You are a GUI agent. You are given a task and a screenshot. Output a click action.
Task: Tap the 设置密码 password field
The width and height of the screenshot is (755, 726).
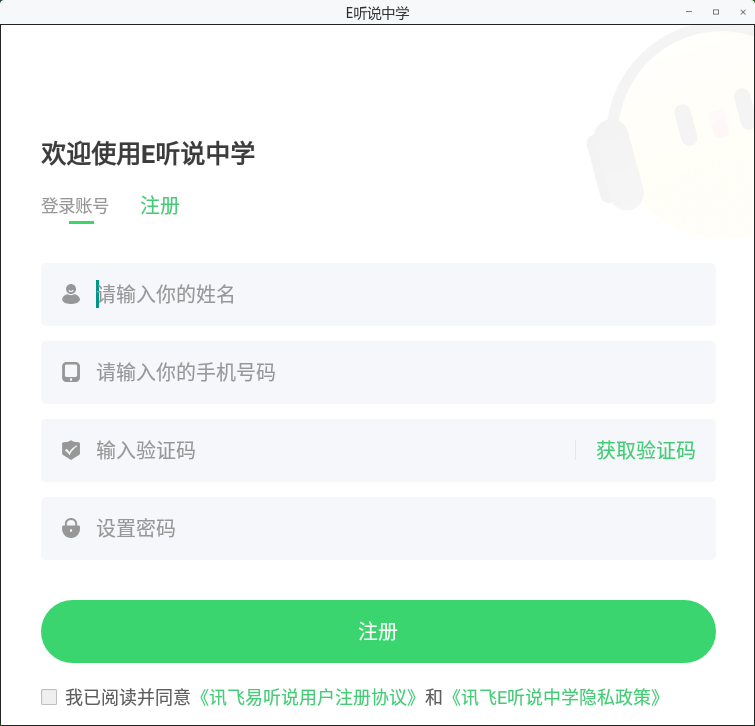click(400, 528)
